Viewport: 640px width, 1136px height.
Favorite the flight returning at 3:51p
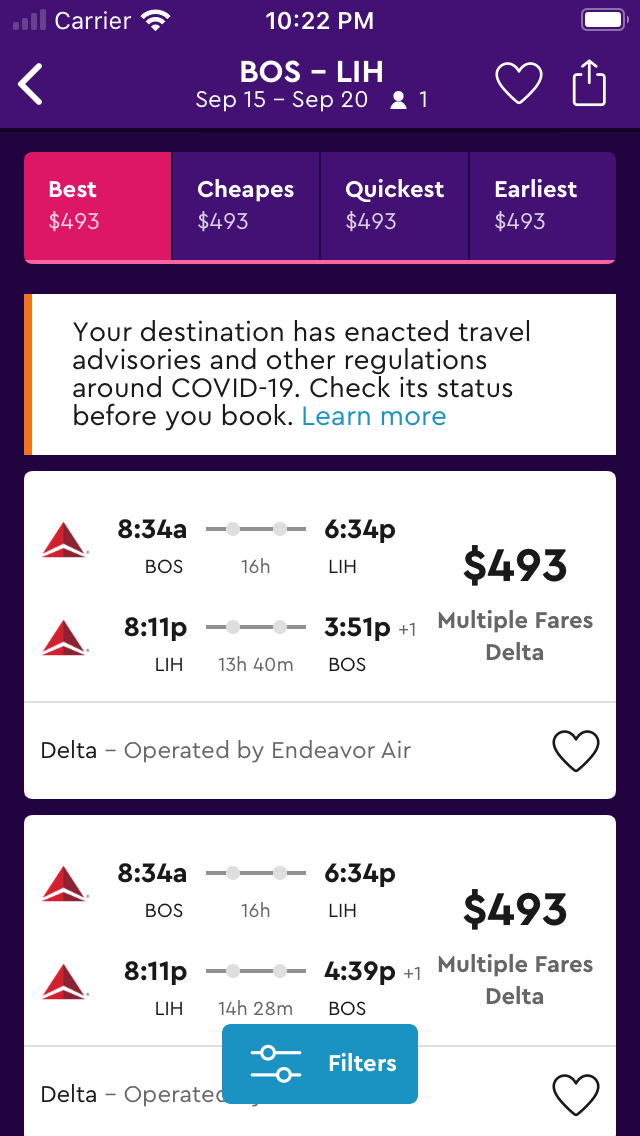click(x=576, y=751)
